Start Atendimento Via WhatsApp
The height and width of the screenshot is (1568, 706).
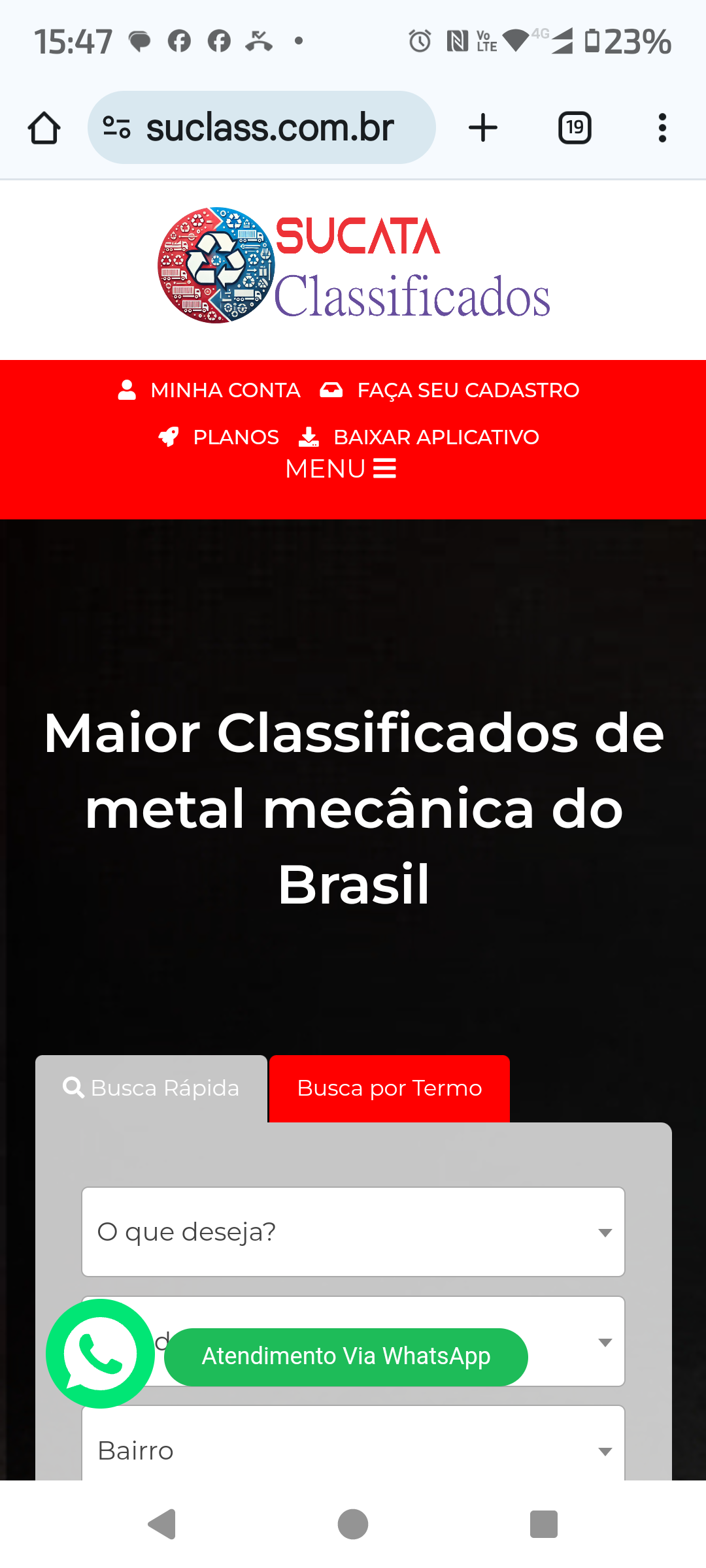[x=346, y=1356]
